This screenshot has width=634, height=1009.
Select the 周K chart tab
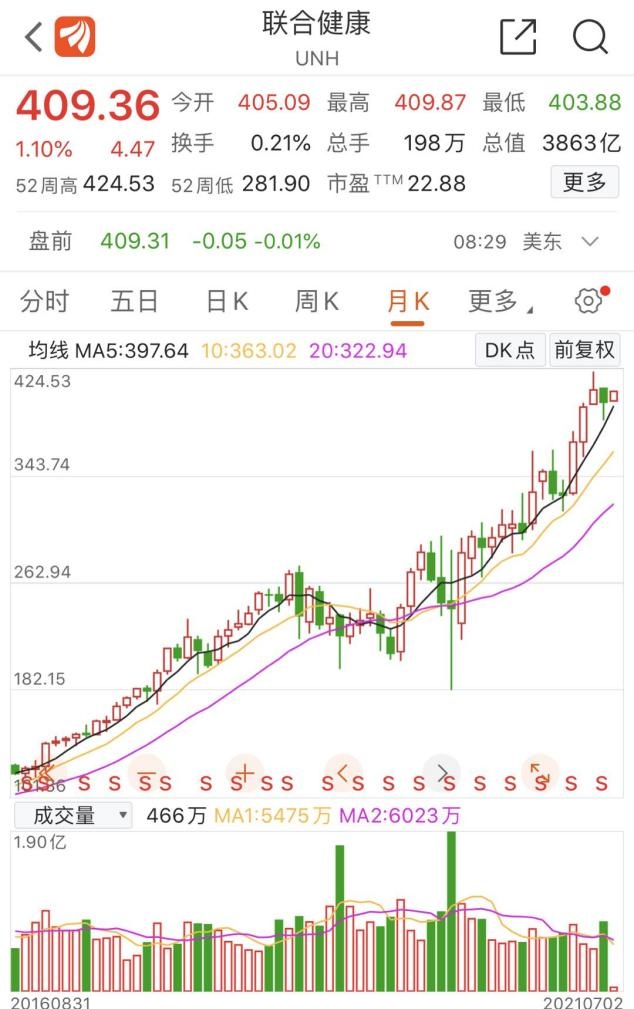(x=316, y=301)
